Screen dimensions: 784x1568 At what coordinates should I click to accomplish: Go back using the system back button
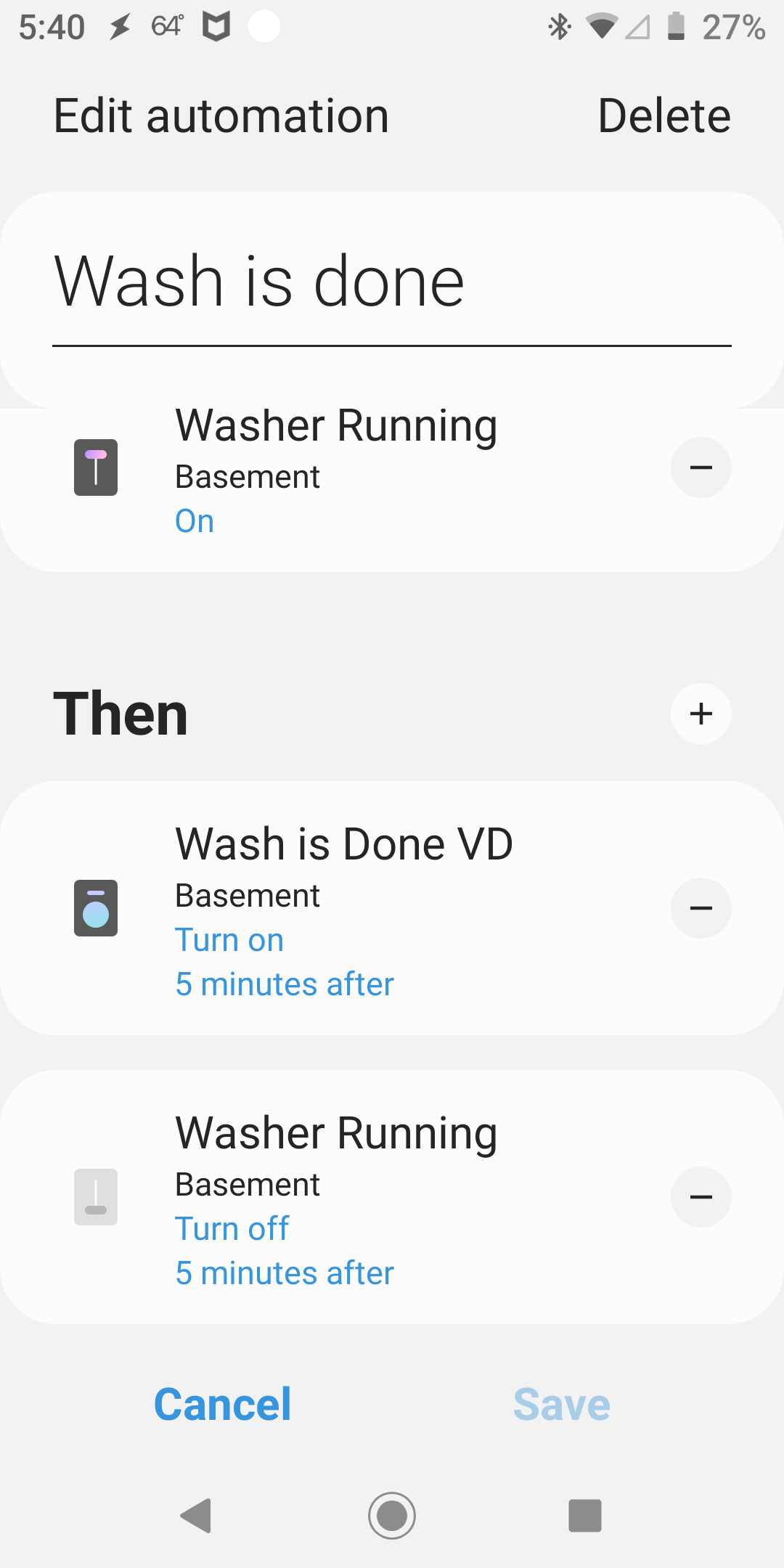coord(196,1516)
